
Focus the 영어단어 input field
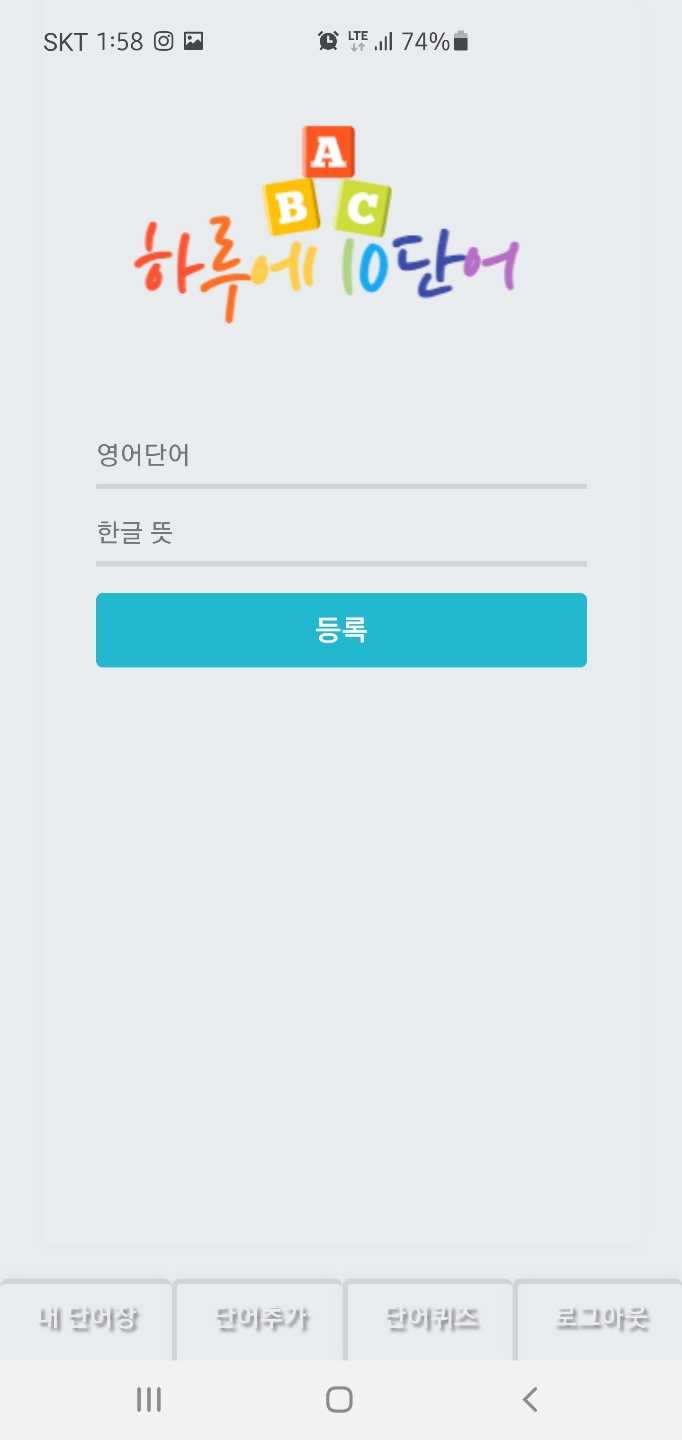coord(341,456)
